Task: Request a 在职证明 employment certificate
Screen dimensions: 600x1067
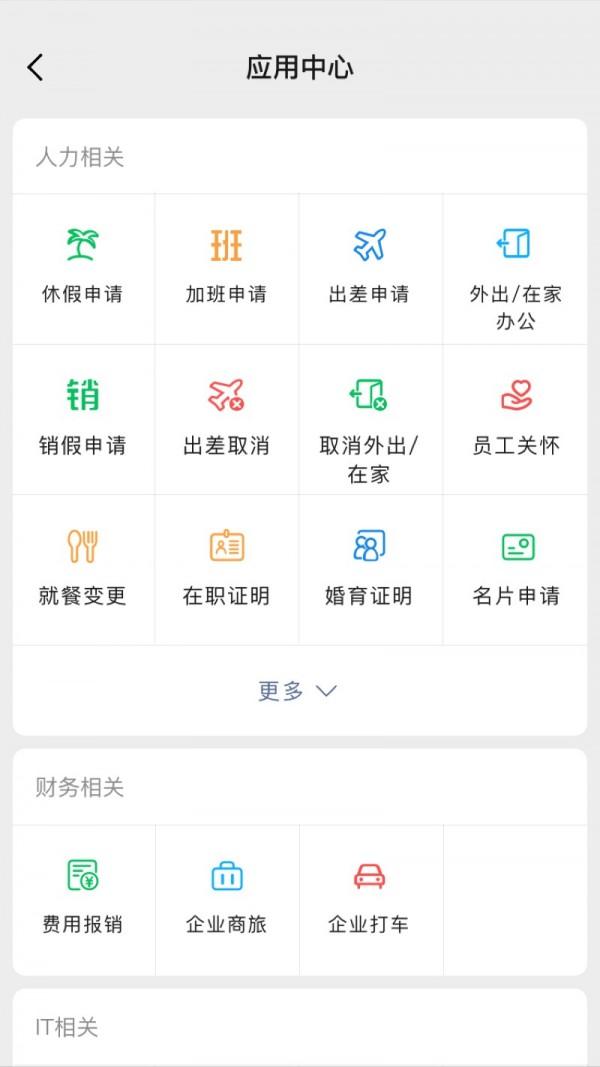Action: (227, 569)
